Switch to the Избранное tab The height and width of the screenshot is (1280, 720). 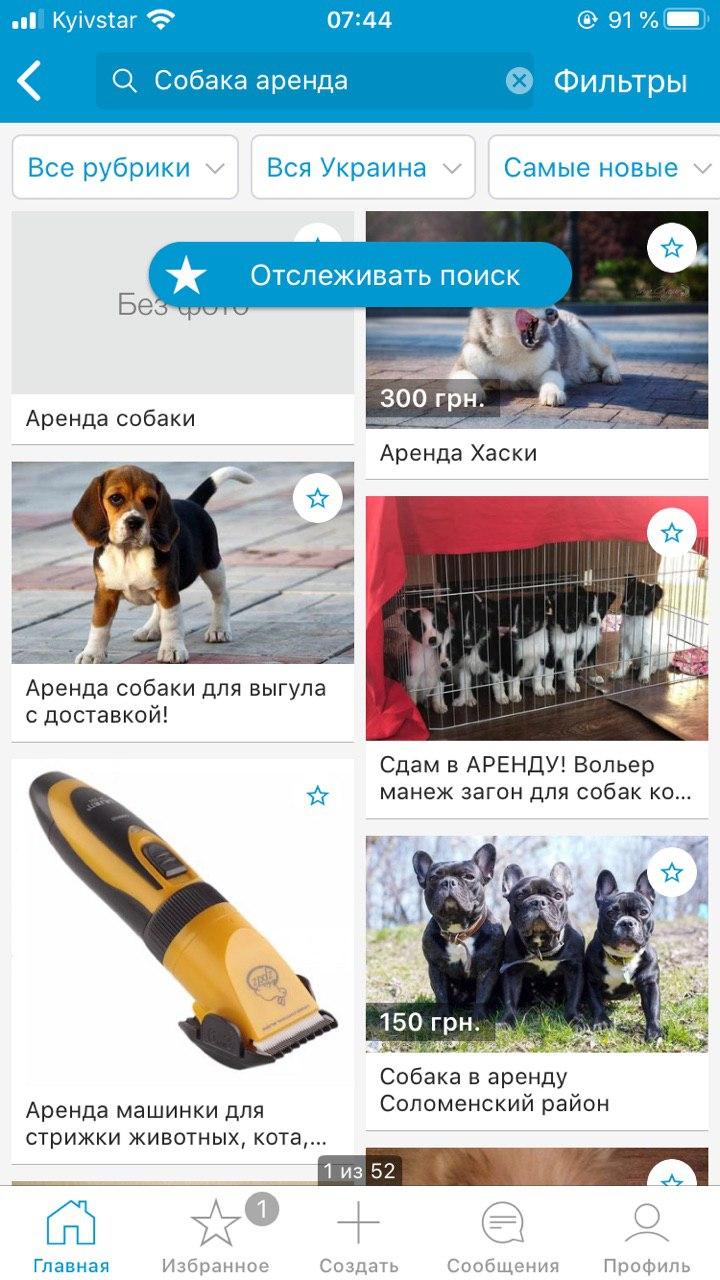click(x=216, y=1235)
